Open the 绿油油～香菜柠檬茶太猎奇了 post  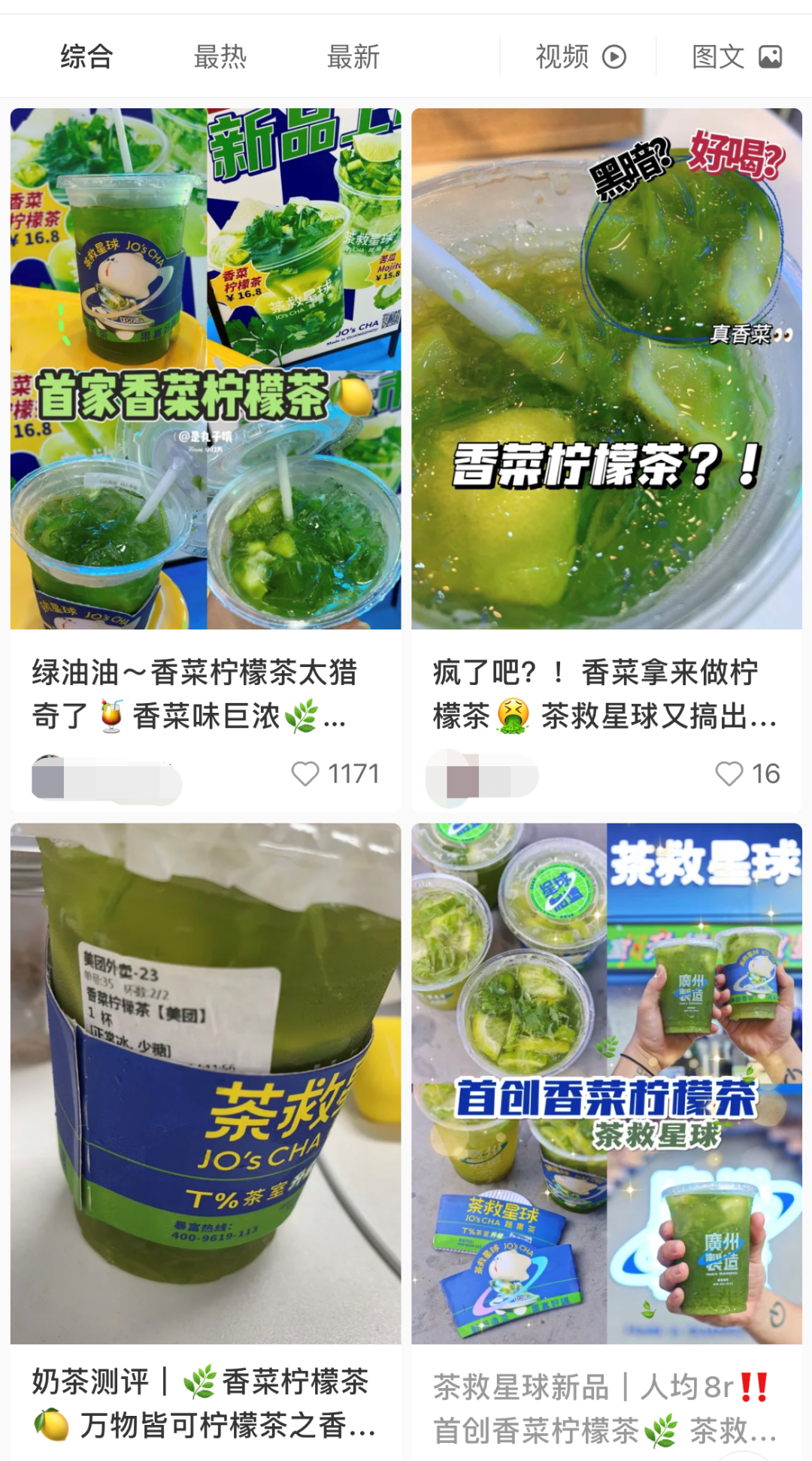pos(205,459)
